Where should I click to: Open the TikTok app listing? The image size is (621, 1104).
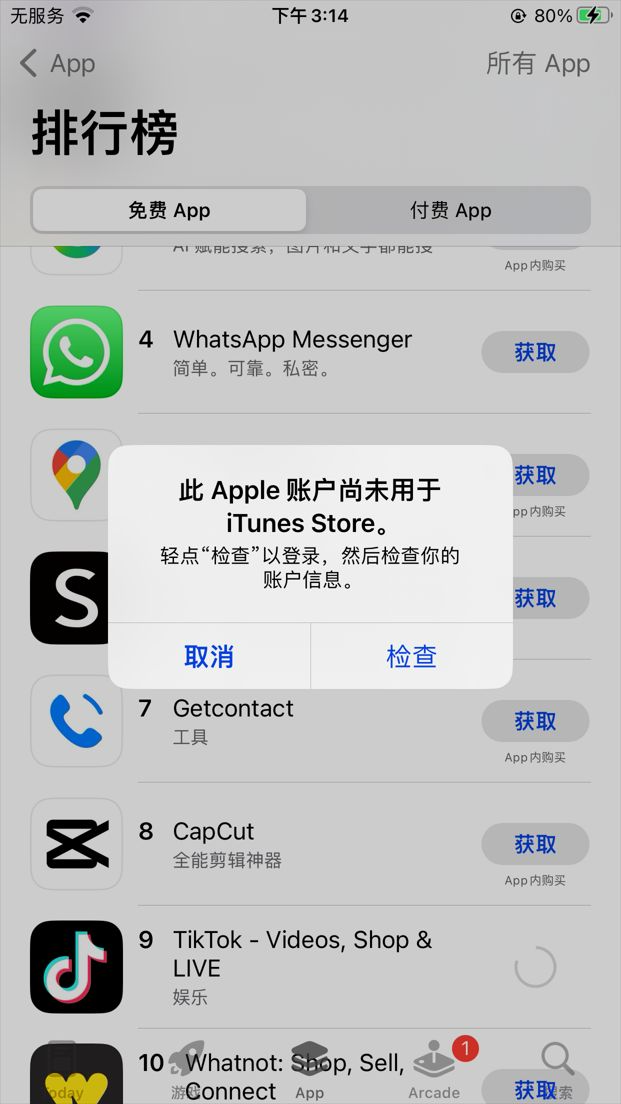coord(302,953)
